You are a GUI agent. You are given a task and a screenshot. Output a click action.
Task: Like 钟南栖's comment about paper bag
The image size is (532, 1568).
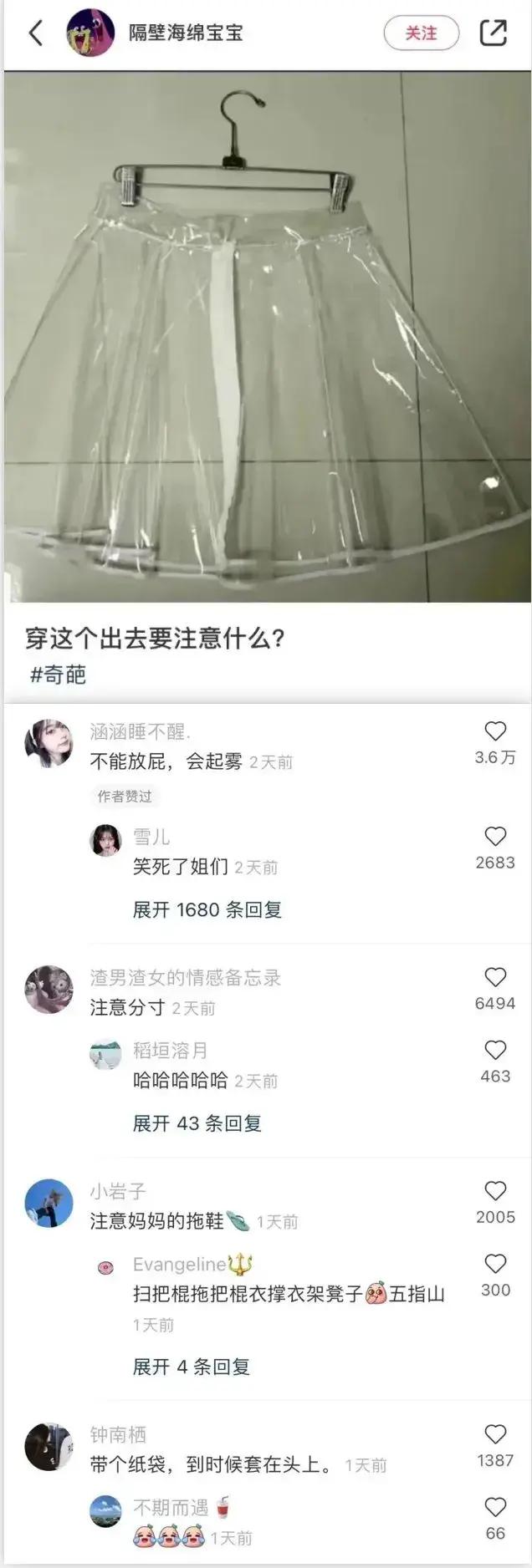click(x=495, y=1434)
